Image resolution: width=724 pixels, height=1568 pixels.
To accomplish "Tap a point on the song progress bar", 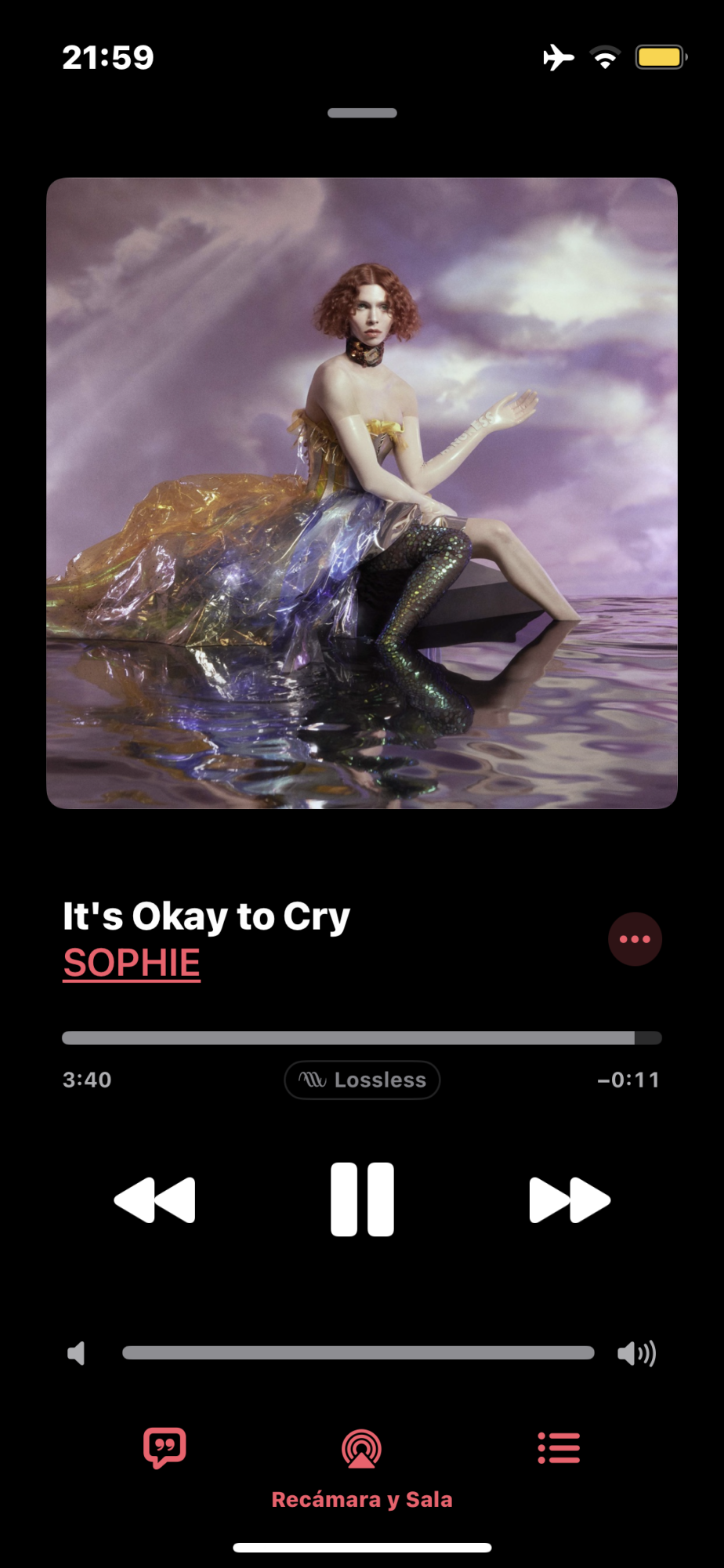I will click(349, 1038).
